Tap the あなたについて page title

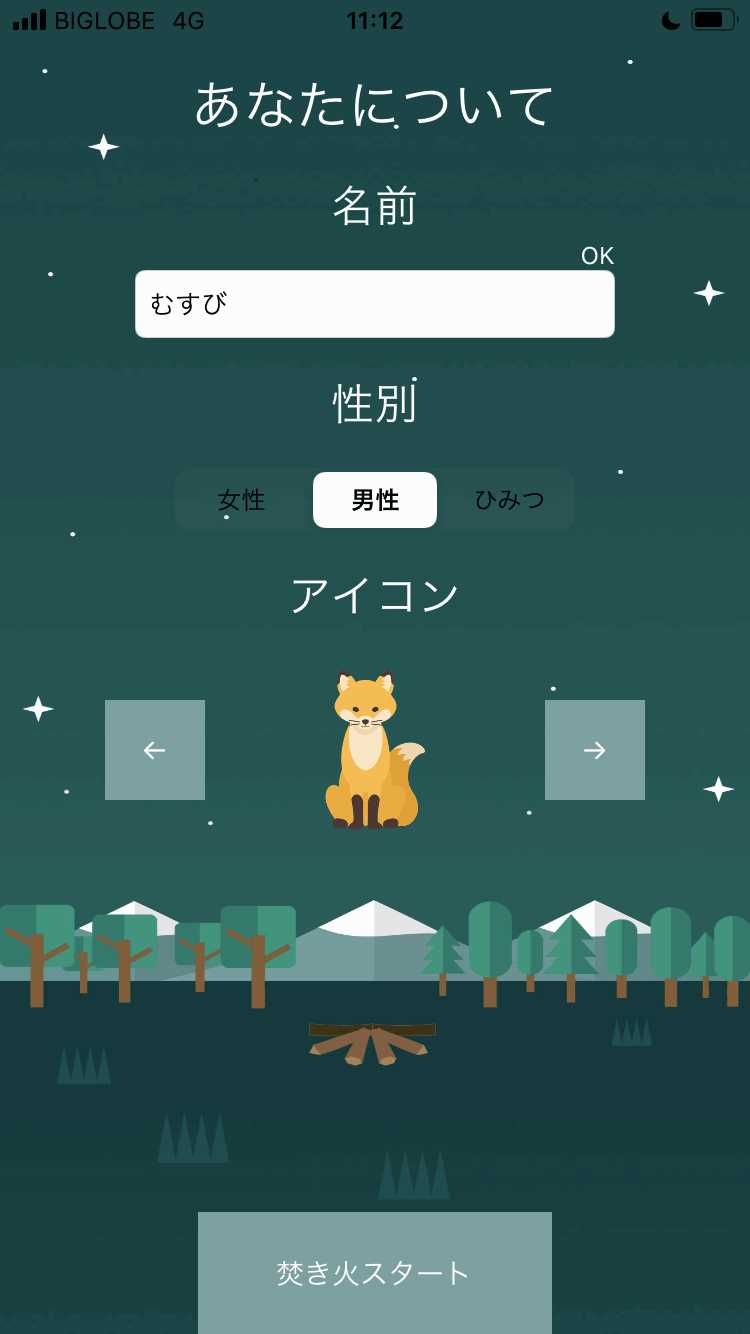[375, 103]
